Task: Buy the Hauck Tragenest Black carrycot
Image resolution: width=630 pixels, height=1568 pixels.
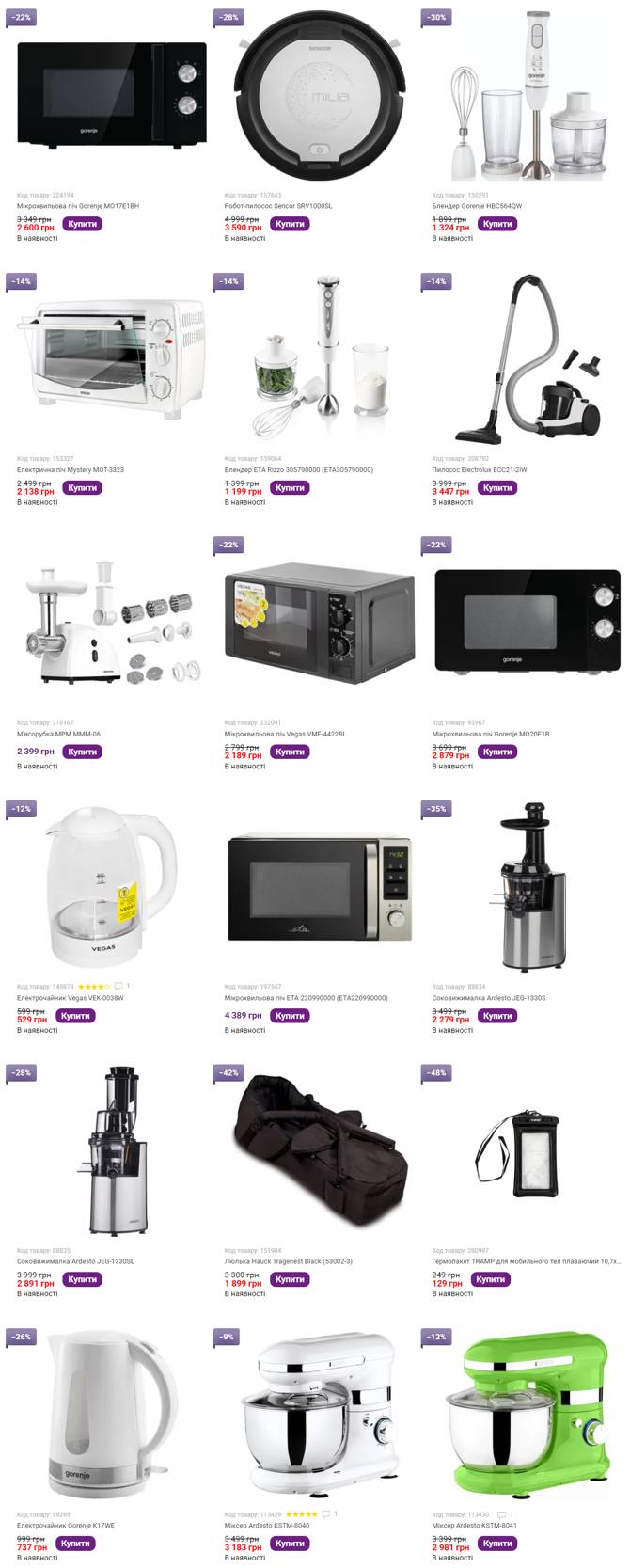Action: (290, 1279)
